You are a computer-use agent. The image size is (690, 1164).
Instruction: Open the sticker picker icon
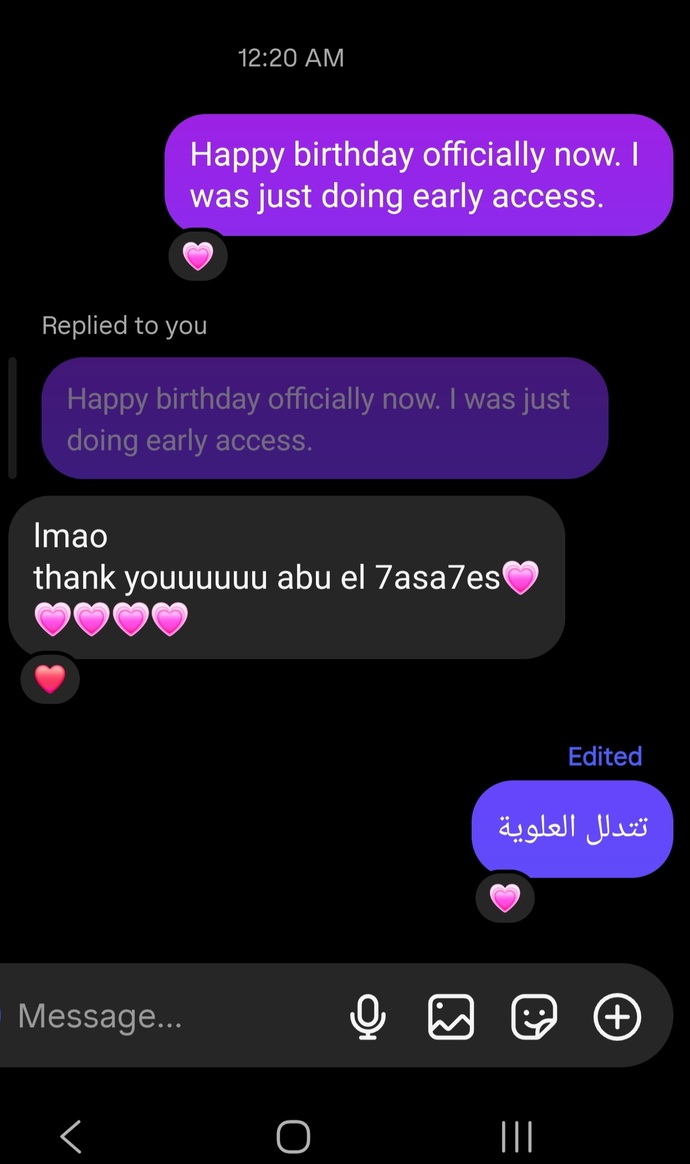tap(534, 1016)
